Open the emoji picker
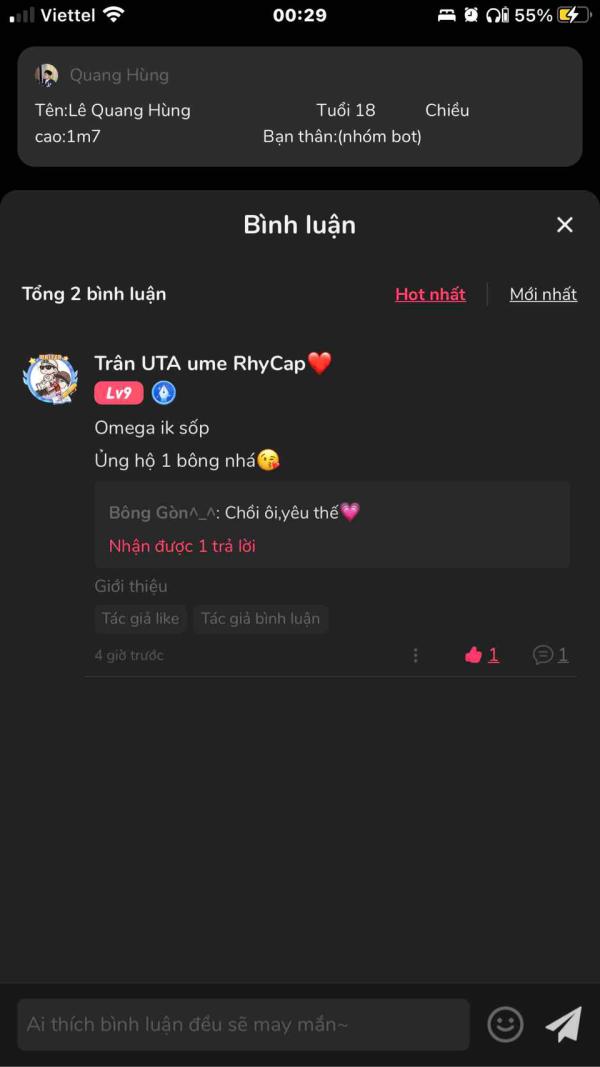Viewport: 600px width, 1067px height. pos(505,1024)
